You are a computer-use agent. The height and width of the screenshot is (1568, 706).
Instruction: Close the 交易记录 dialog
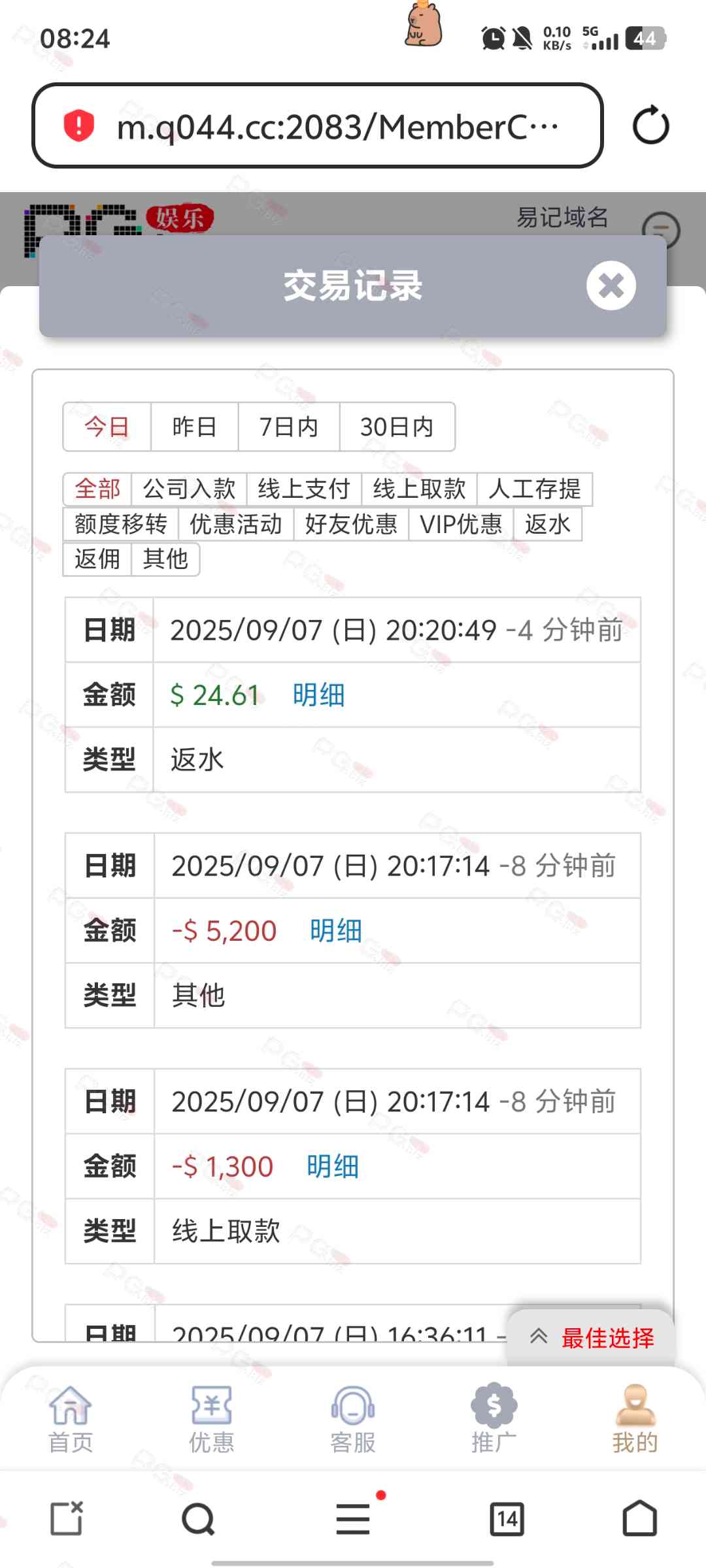coord(611,286)
